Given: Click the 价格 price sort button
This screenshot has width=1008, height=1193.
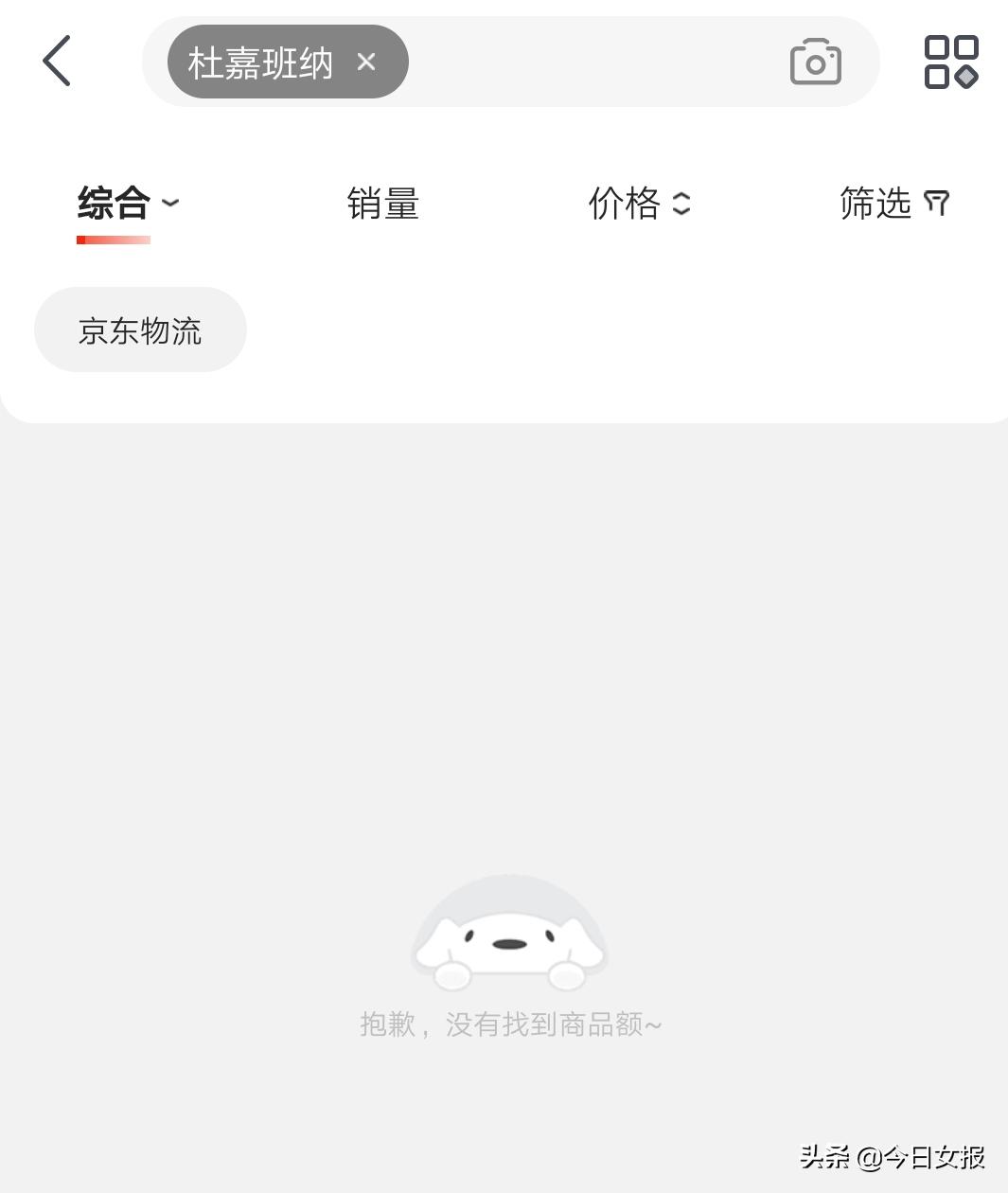Looking at the screenshot, I should coord(625,203).
